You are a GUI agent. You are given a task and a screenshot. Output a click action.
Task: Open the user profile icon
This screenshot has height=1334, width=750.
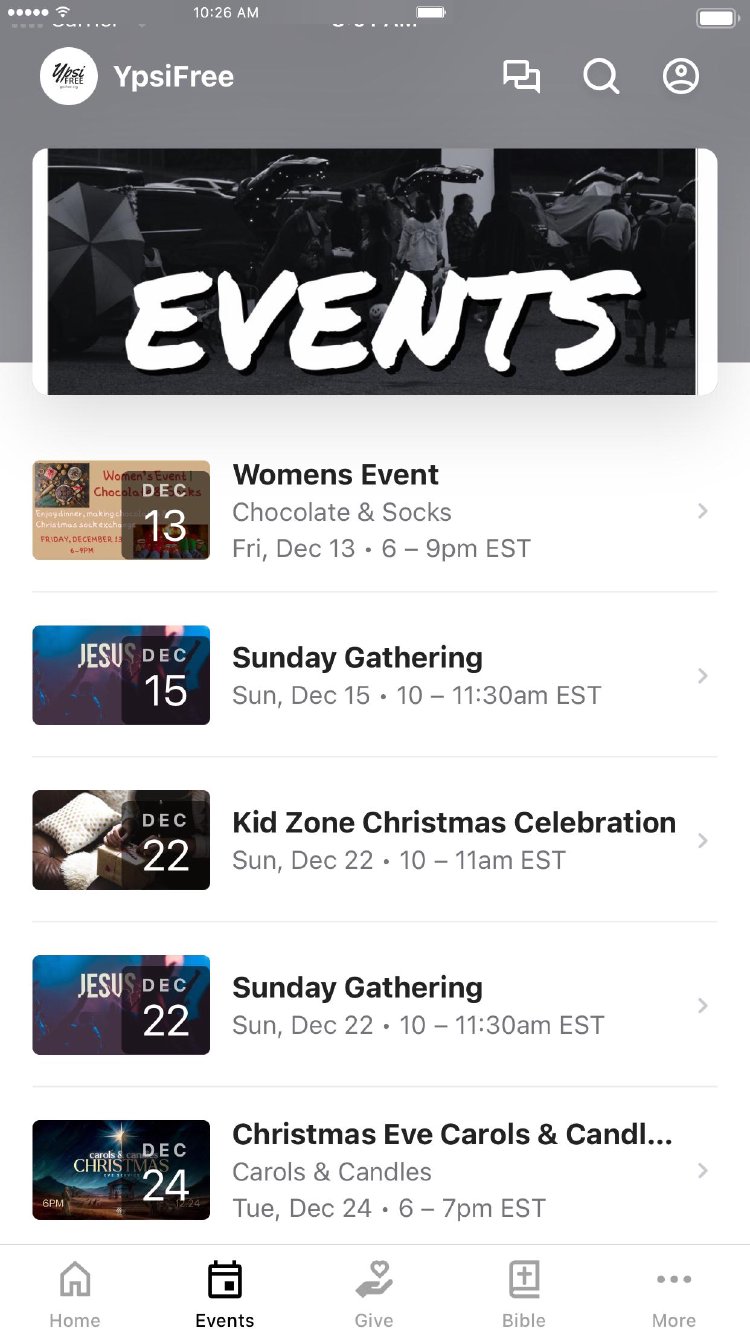tap(681, 77)
